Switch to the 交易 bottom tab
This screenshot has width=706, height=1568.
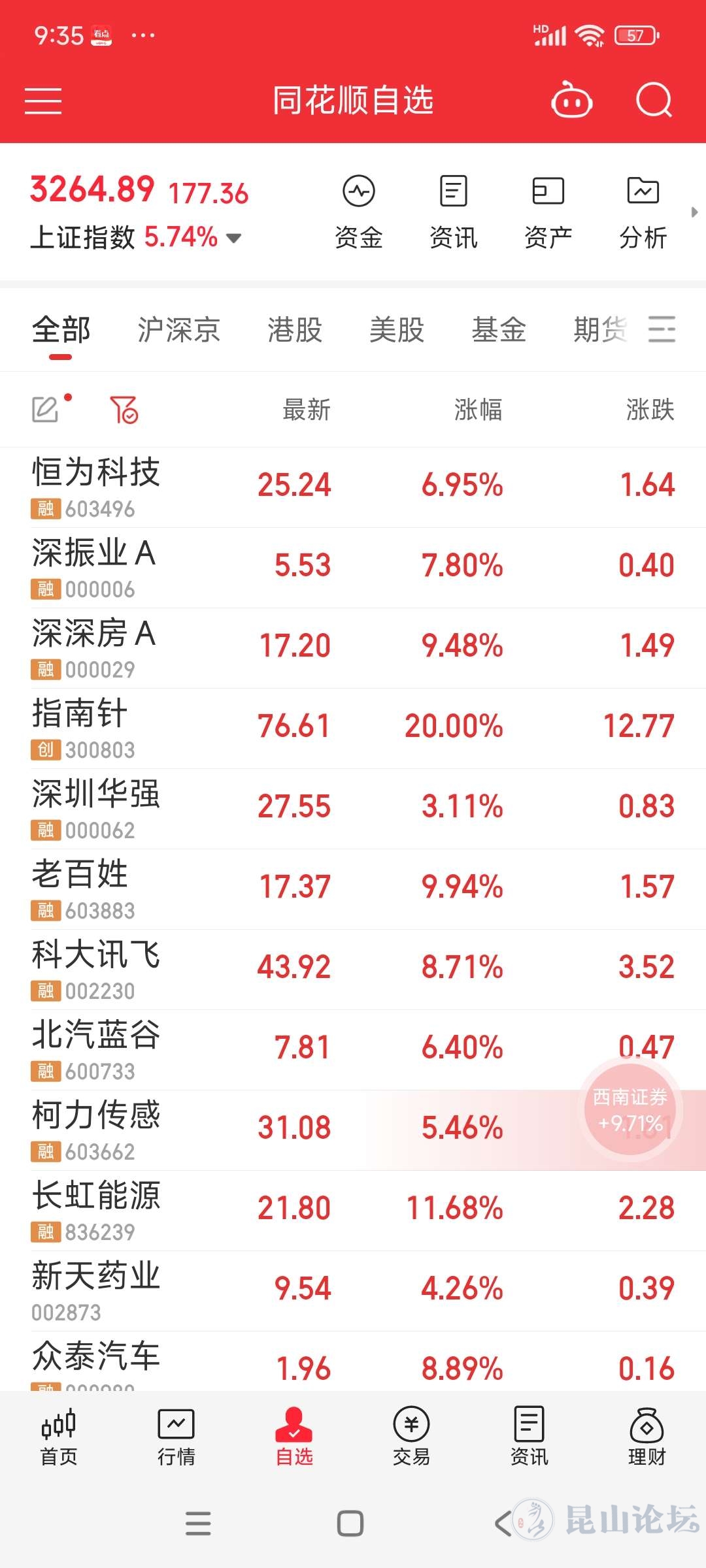[x=411, y=1436]
